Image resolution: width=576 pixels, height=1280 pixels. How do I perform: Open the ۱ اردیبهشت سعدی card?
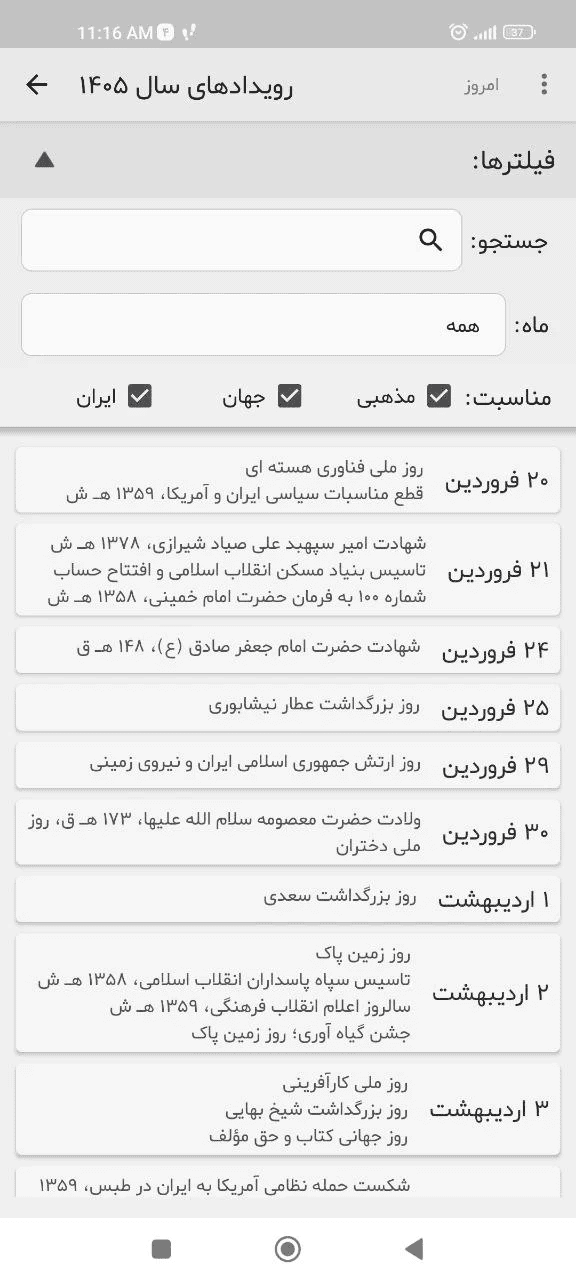pyautogui.click(x=288, y=899)
